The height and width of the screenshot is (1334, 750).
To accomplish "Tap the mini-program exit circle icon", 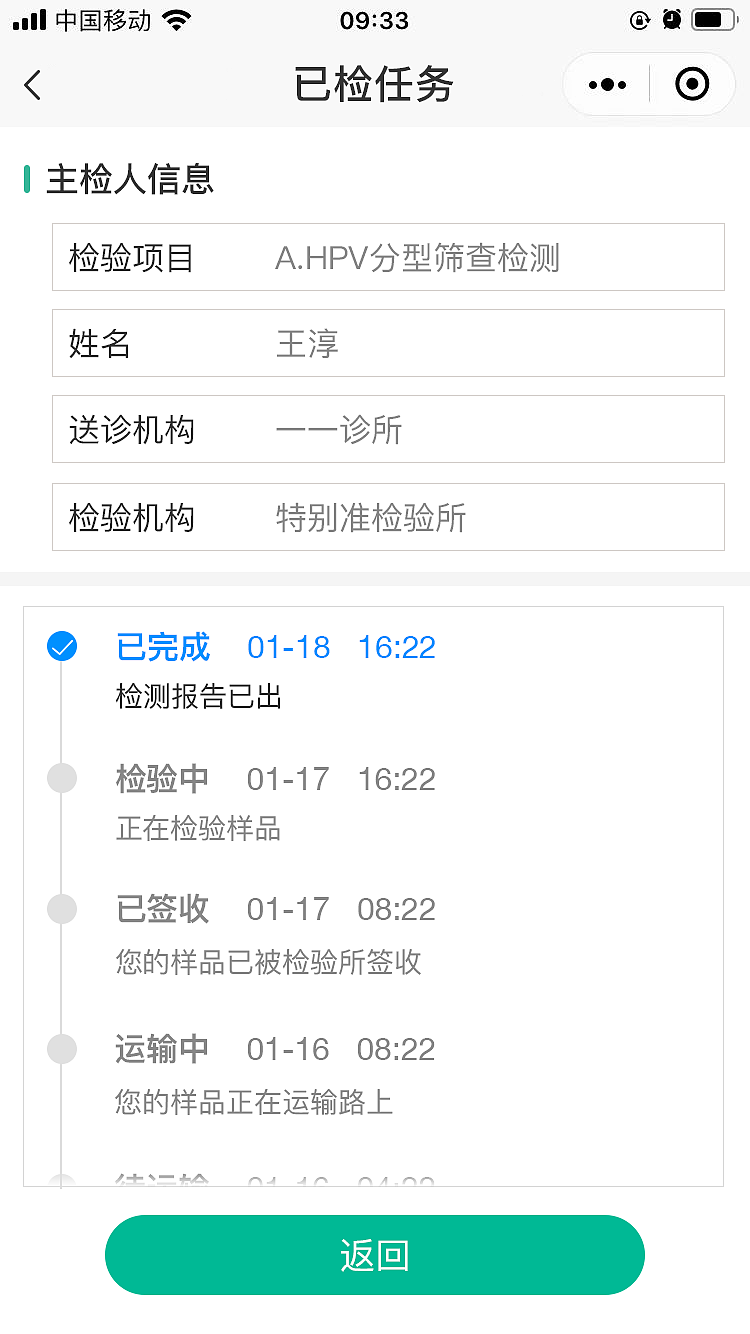I will pyautogui.click(x=692, y=84).
